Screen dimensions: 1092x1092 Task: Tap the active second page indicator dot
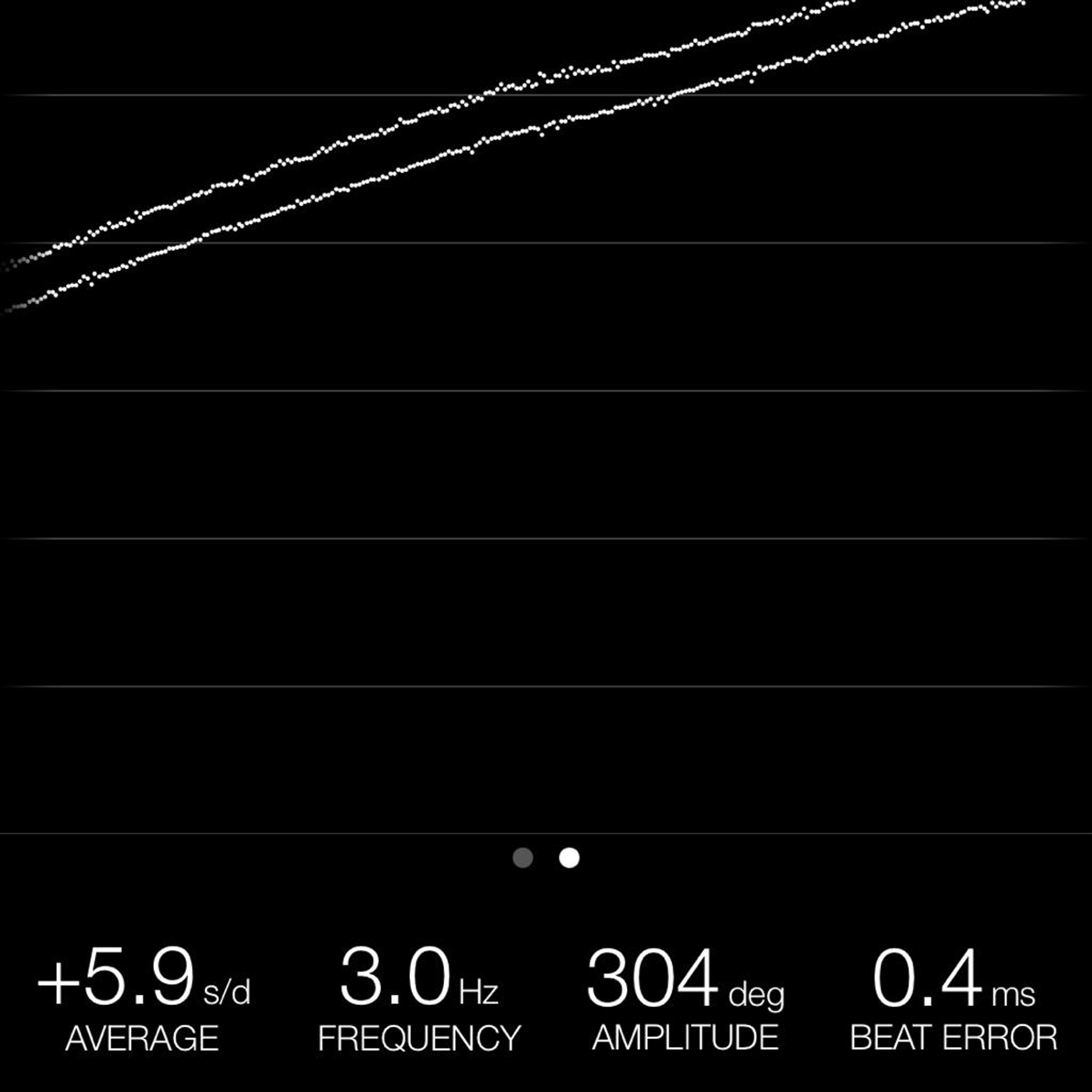(x=569, y=857)
